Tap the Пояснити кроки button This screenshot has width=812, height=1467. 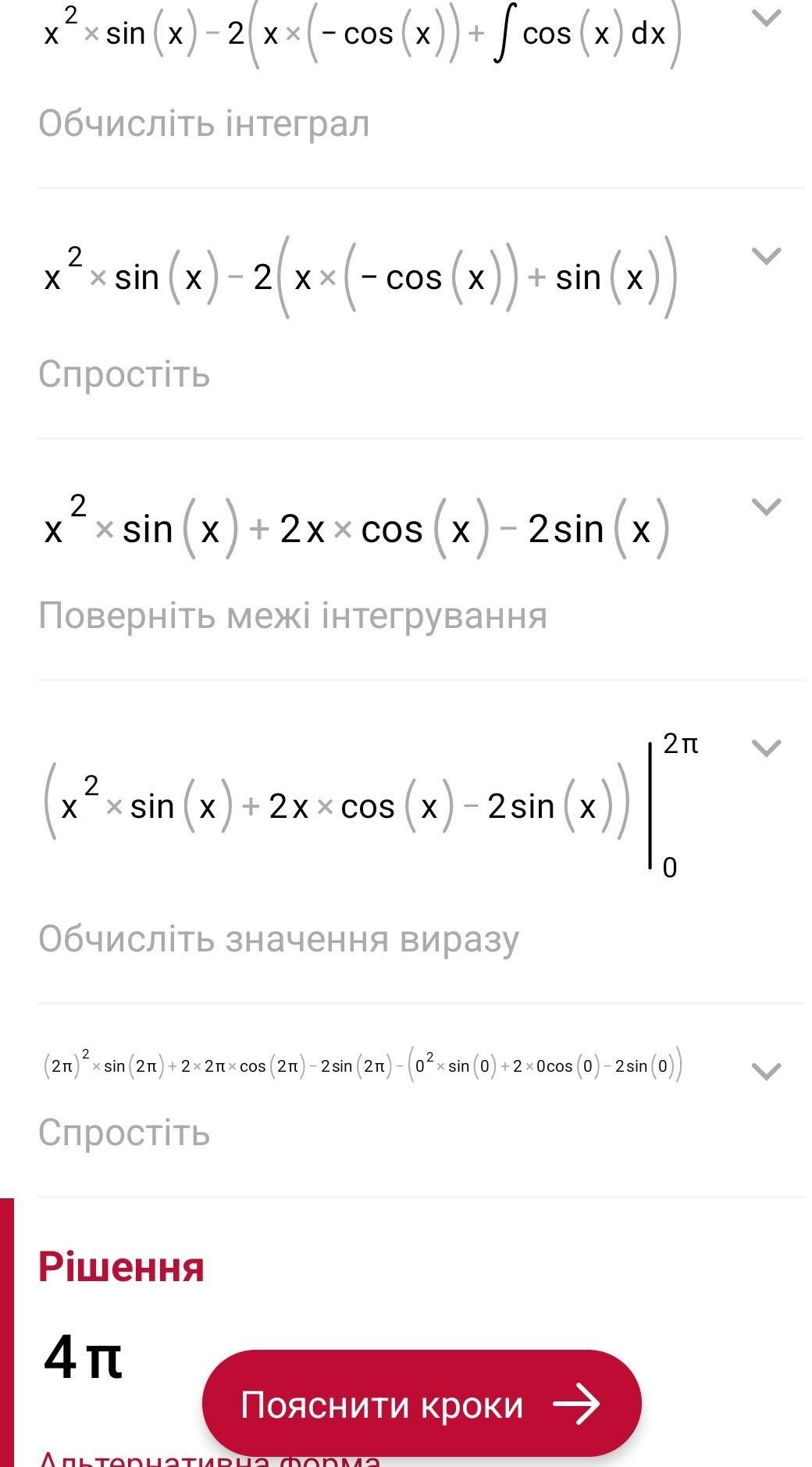(422, 1404)
